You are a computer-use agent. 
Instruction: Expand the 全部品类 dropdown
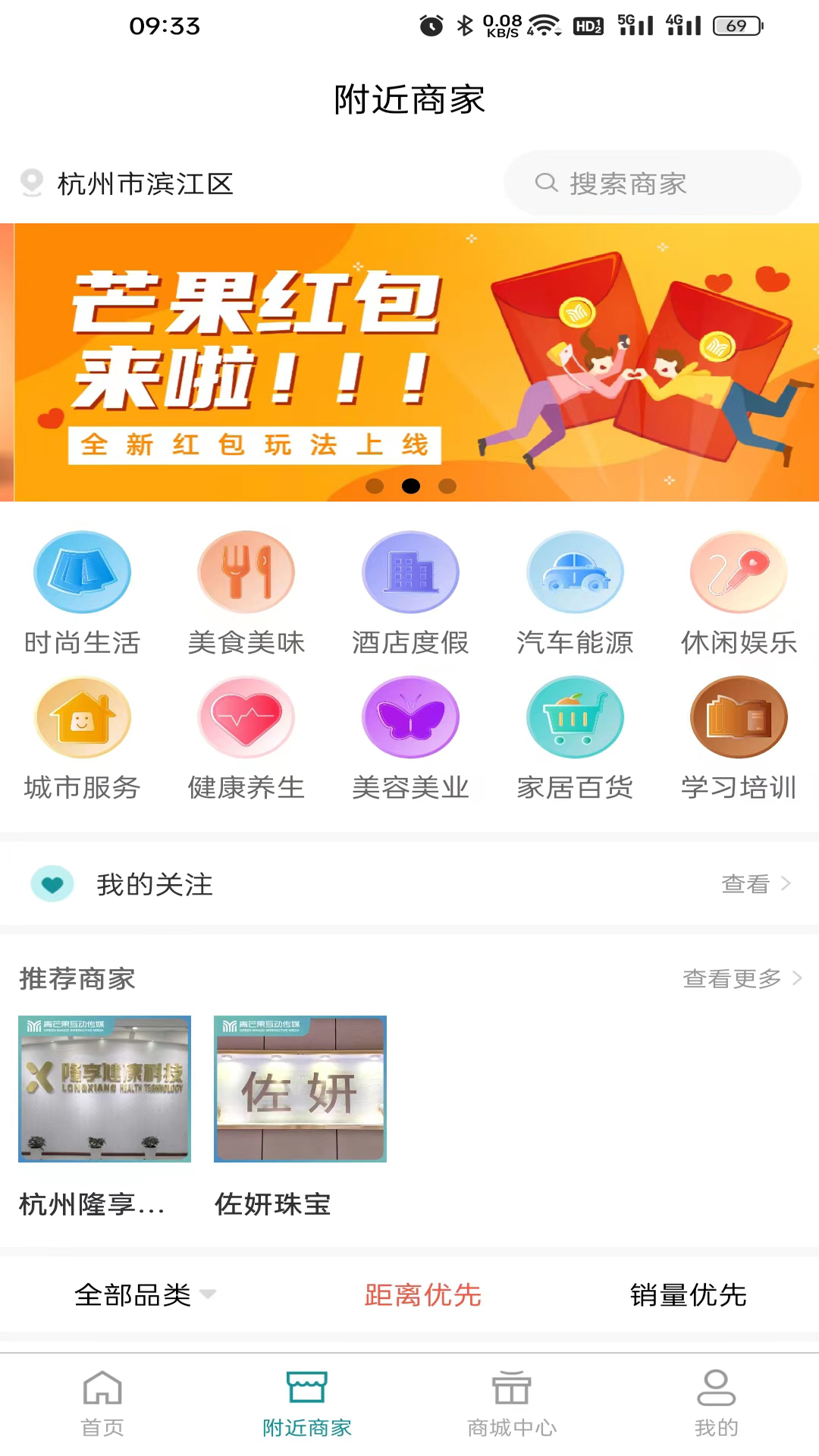144,1294
